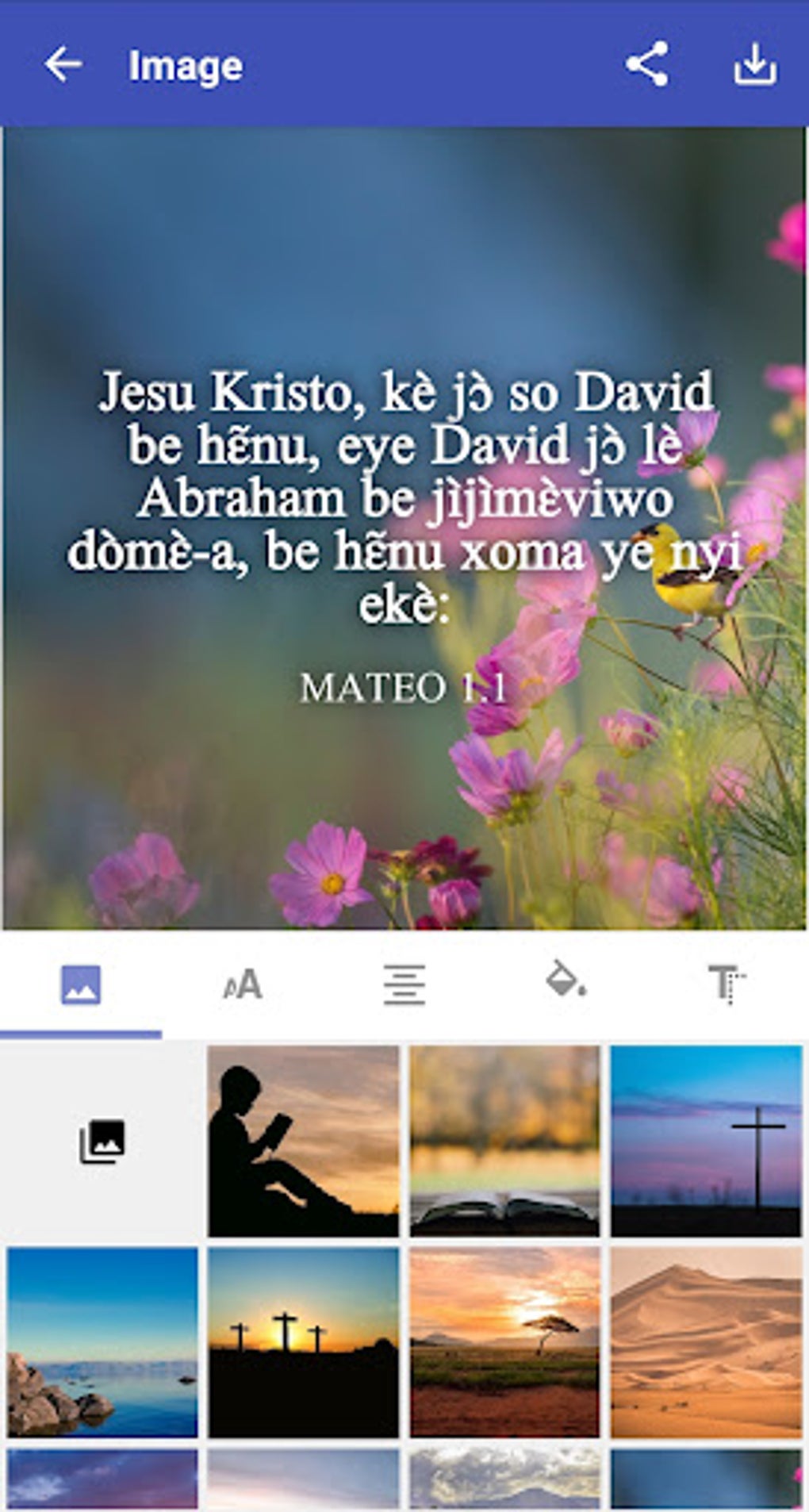Choose the open book background
This screenshot has width=809, height=1512.
pyautogui.click(x=505, y=1142)
